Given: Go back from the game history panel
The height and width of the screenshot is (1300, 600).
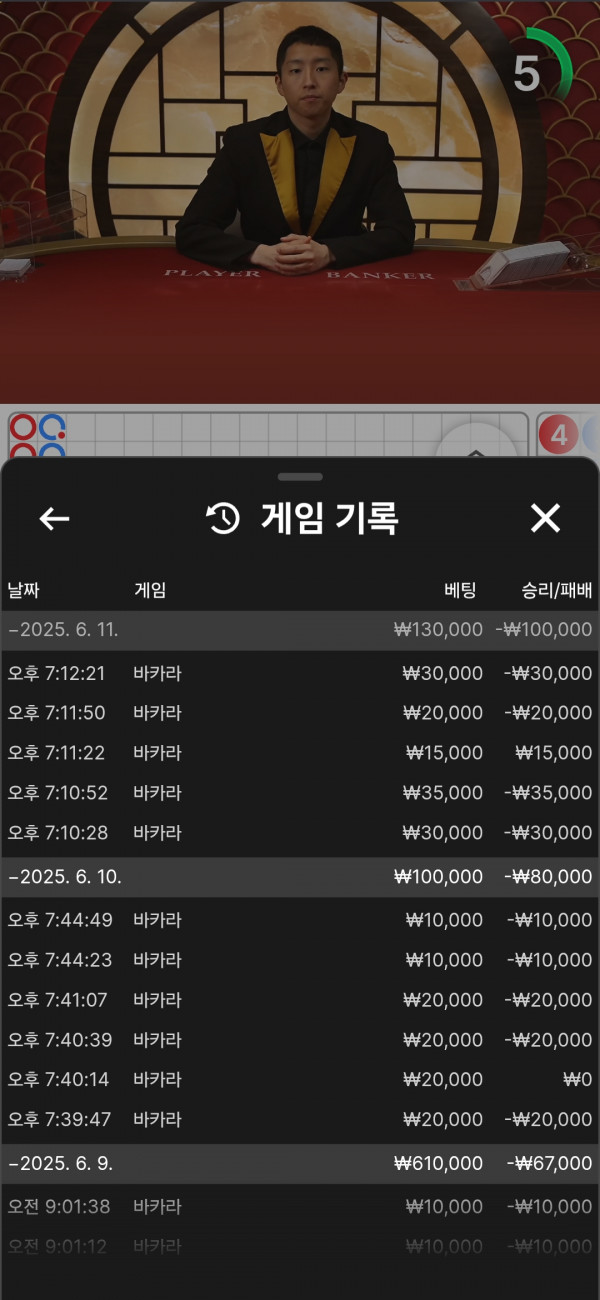Looking at the screenshot, I should pyautogui.click(x=54, y=518).
